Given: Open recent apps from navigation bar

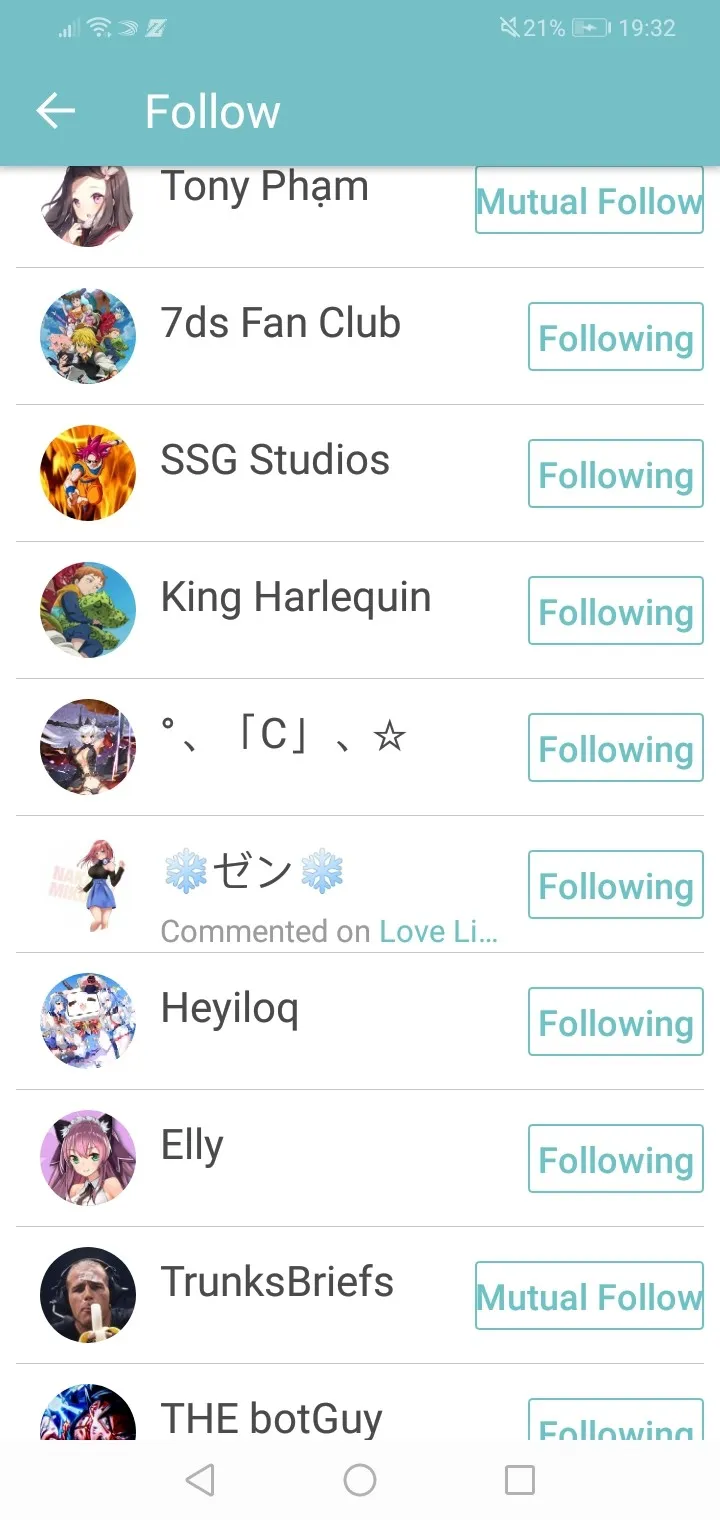Looking at the screenshot, I should click(x=520, y=1480).
